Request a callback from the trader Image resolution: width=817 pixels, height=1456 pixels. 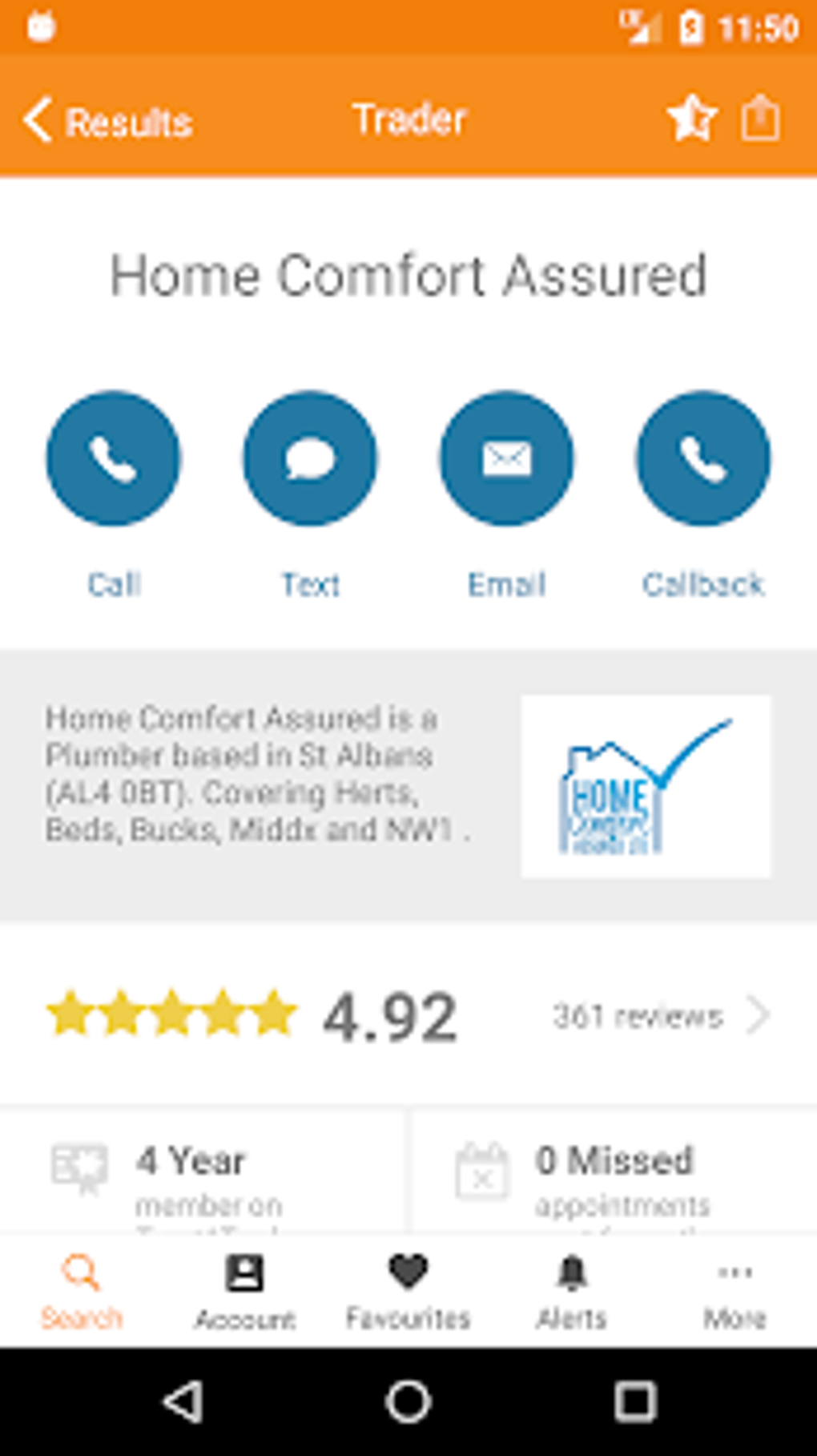703,459
